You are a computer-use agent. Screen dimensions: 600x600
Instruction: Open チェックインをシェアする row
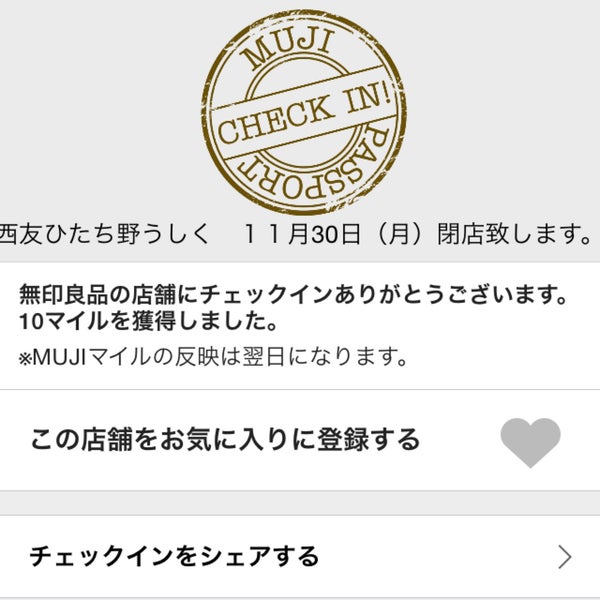(300, 555)
